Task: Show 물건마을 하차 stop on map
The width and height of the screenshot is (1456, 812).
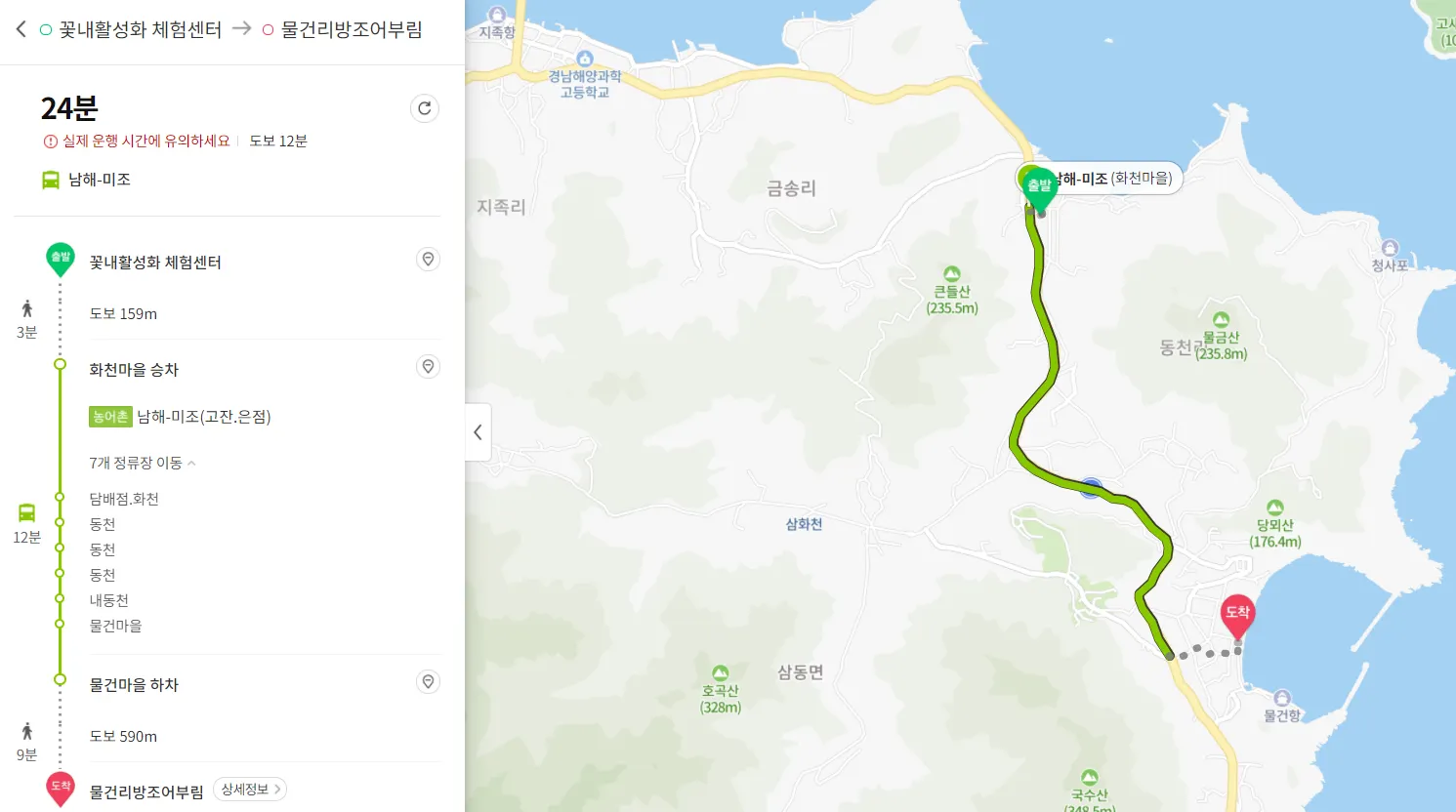Action: coord(428,682)
